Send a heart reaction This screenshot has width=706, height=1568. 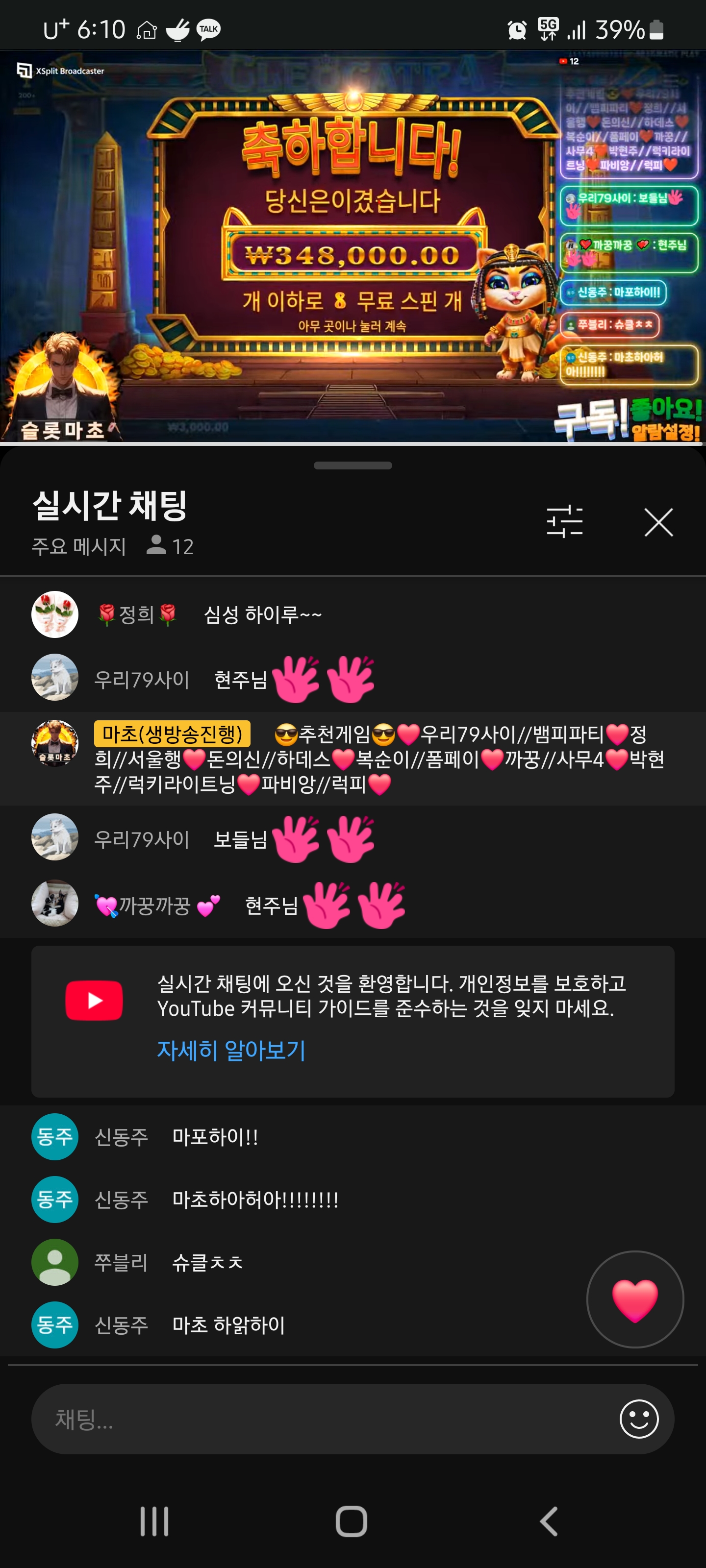[635, 1299]
